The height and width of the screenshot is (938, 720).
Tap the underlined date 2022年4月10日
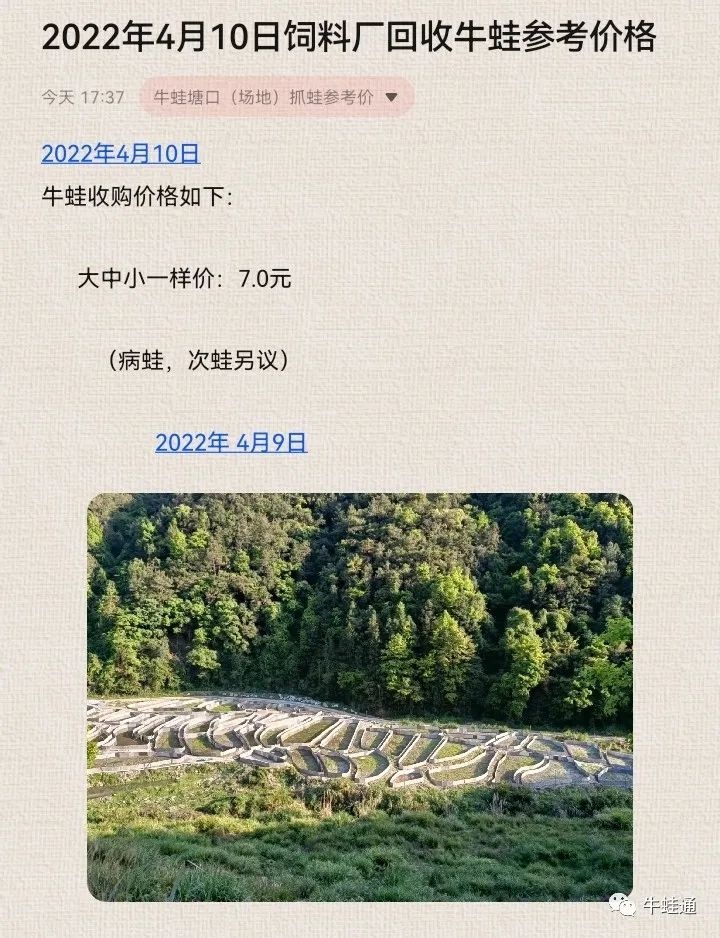(120, 154)
